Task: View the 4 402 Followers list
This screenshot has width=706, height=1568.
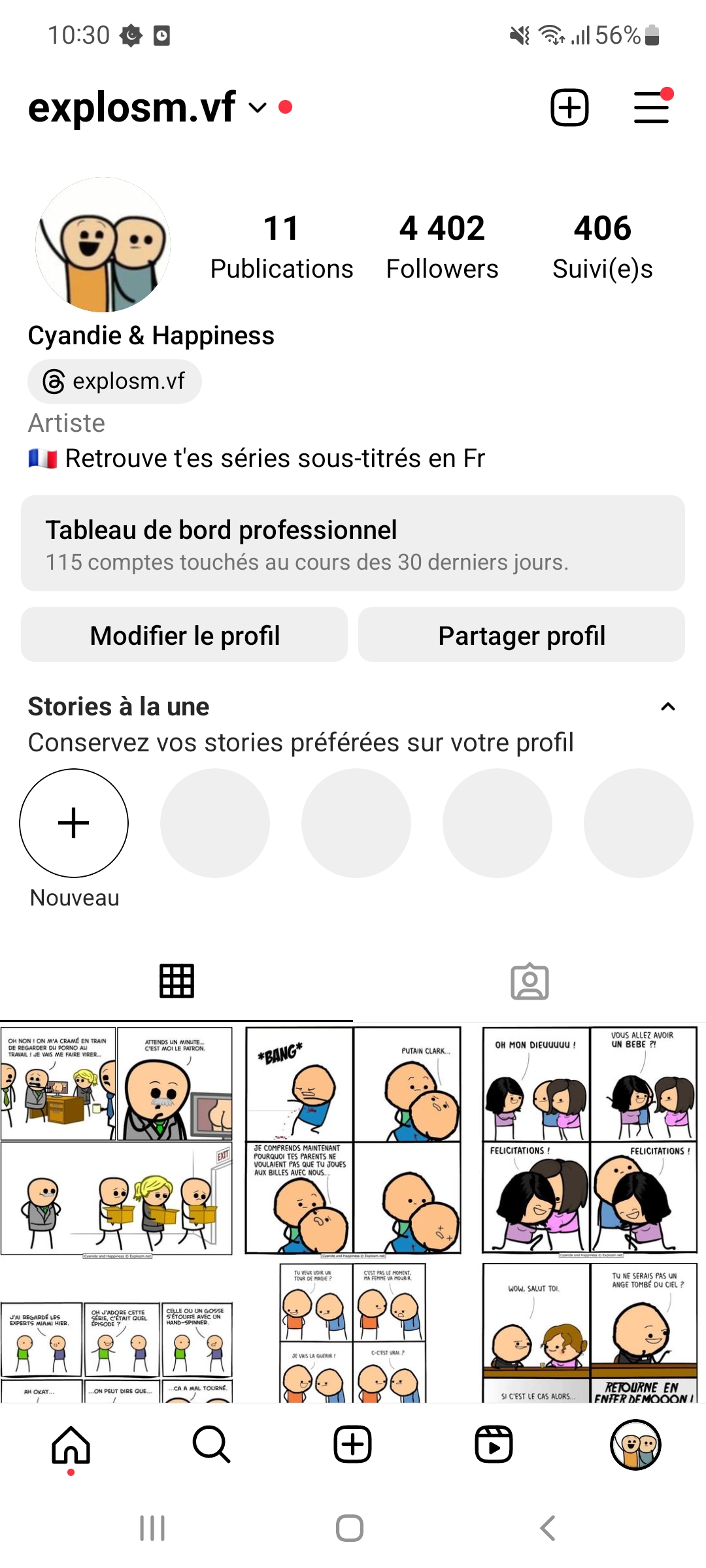Action: (442, 247)
